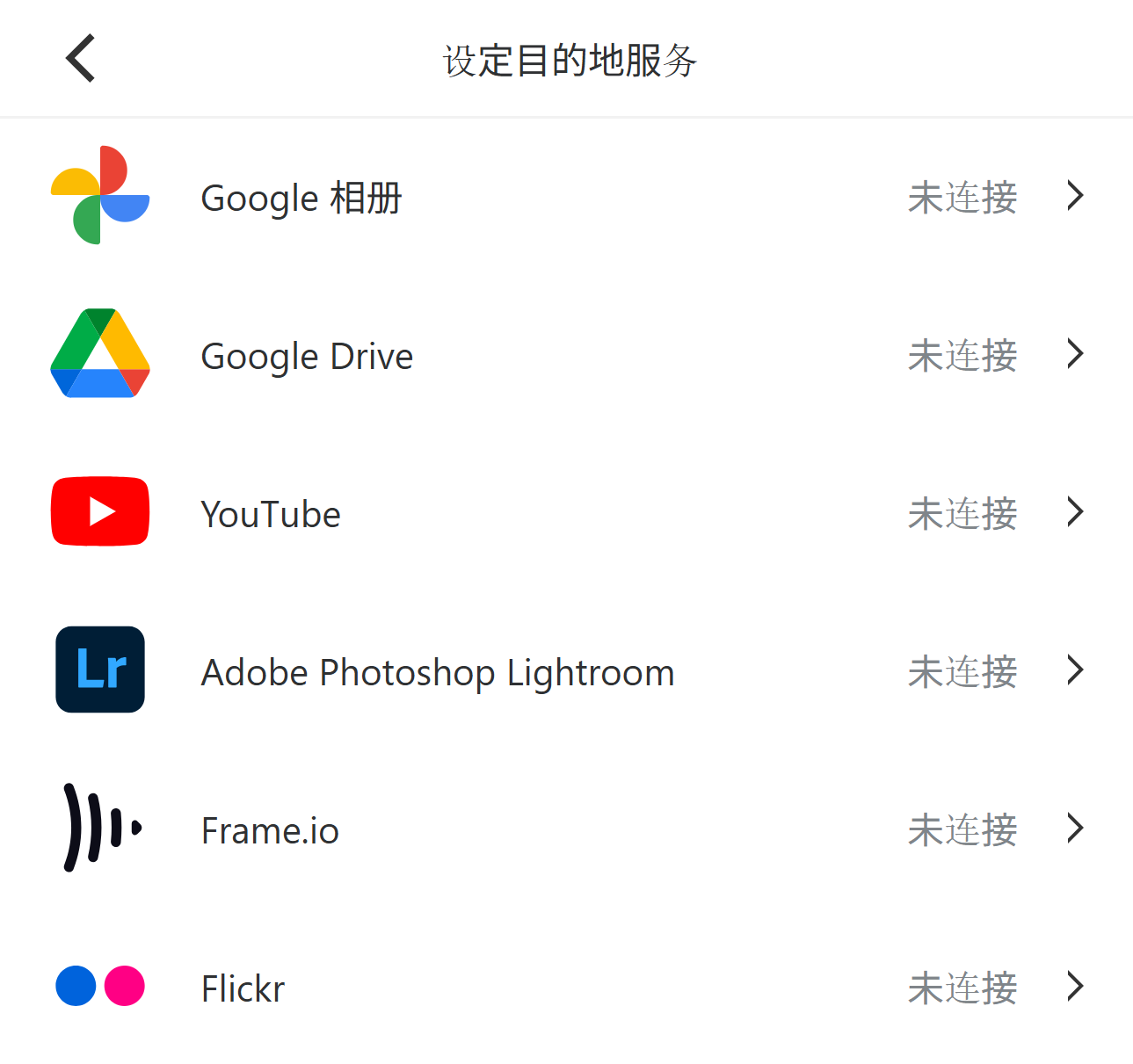Select Flickr as destination service
The width and height of the screenshot is (1133, 1064).
[566, 988]
